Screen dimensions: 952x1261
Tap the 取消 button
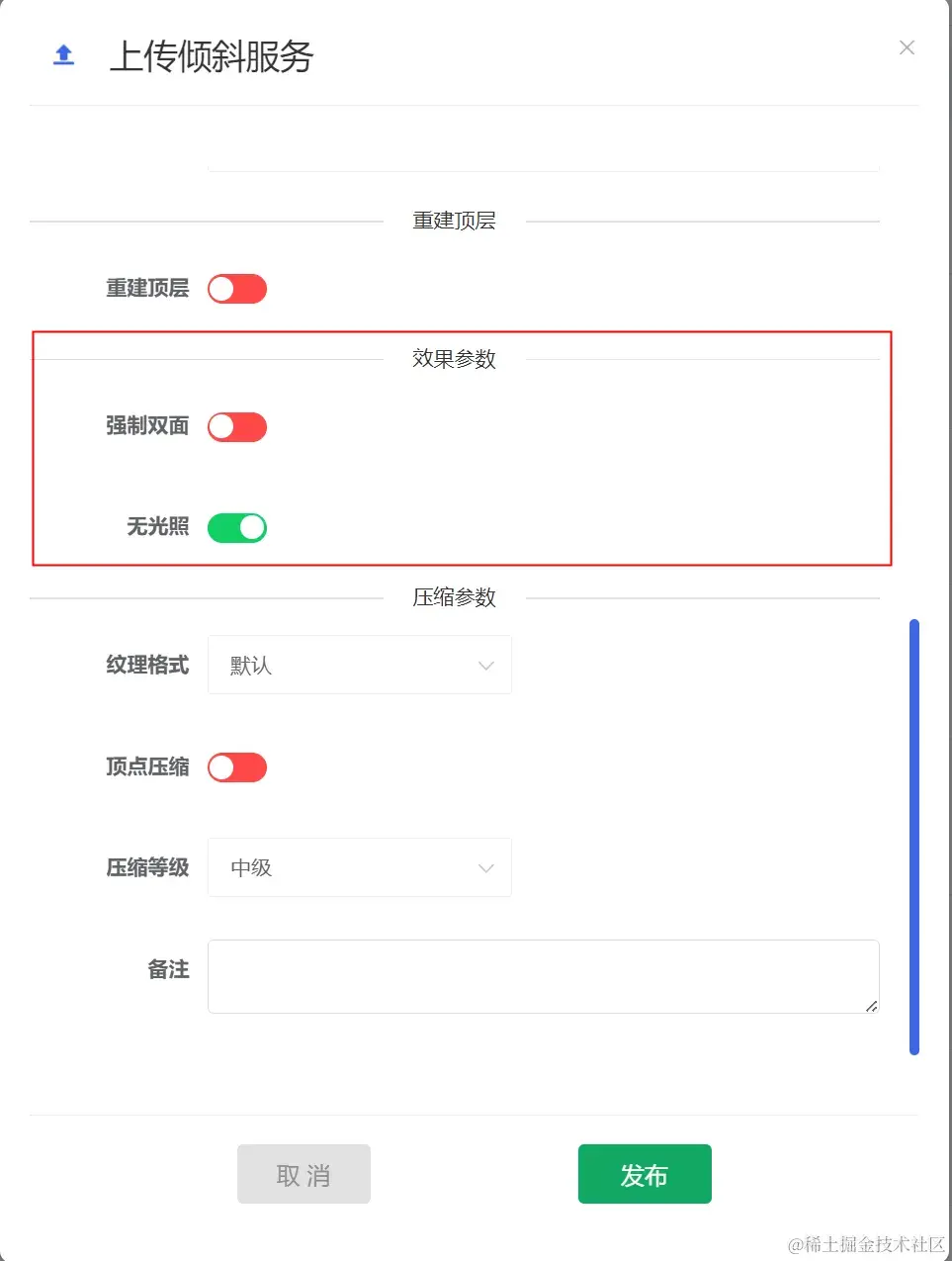point(303,1174)
